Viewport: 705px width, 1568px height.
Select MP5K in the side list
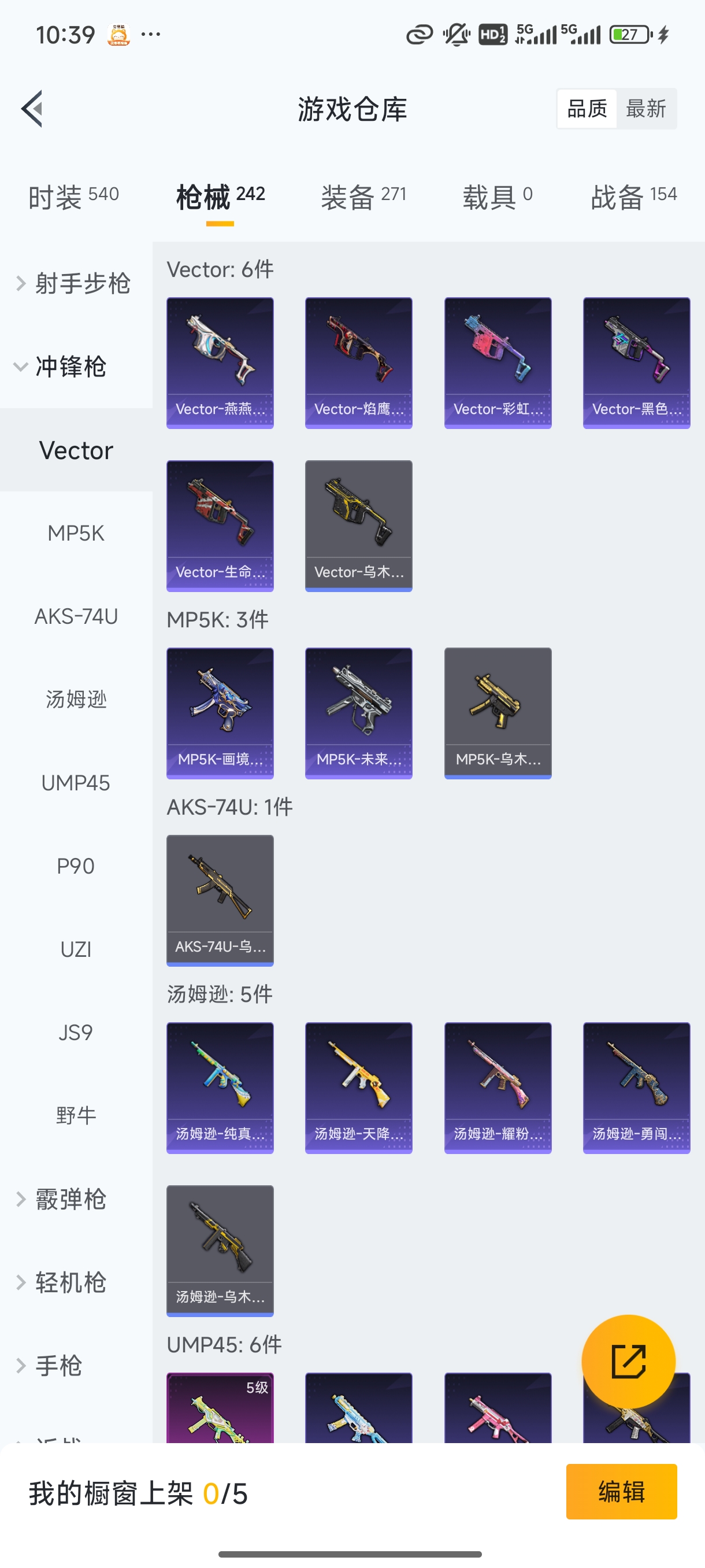click(76, 533)
